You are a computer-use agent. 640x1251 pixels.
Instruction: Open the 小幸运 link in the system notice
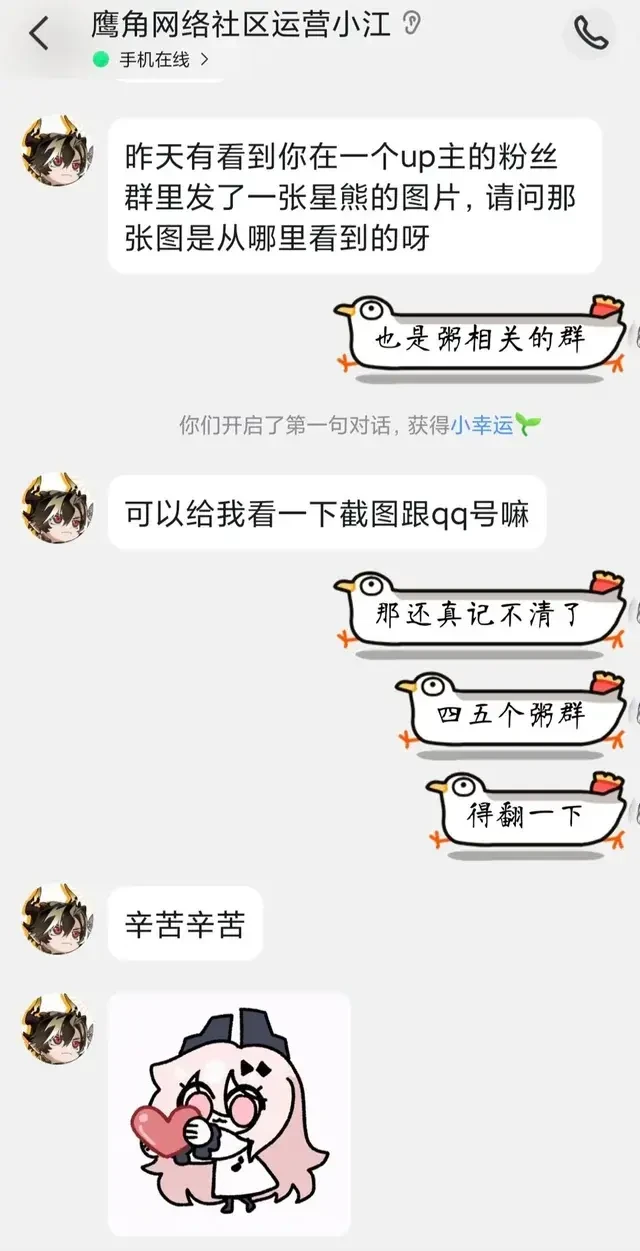click(x=482, y=425)
